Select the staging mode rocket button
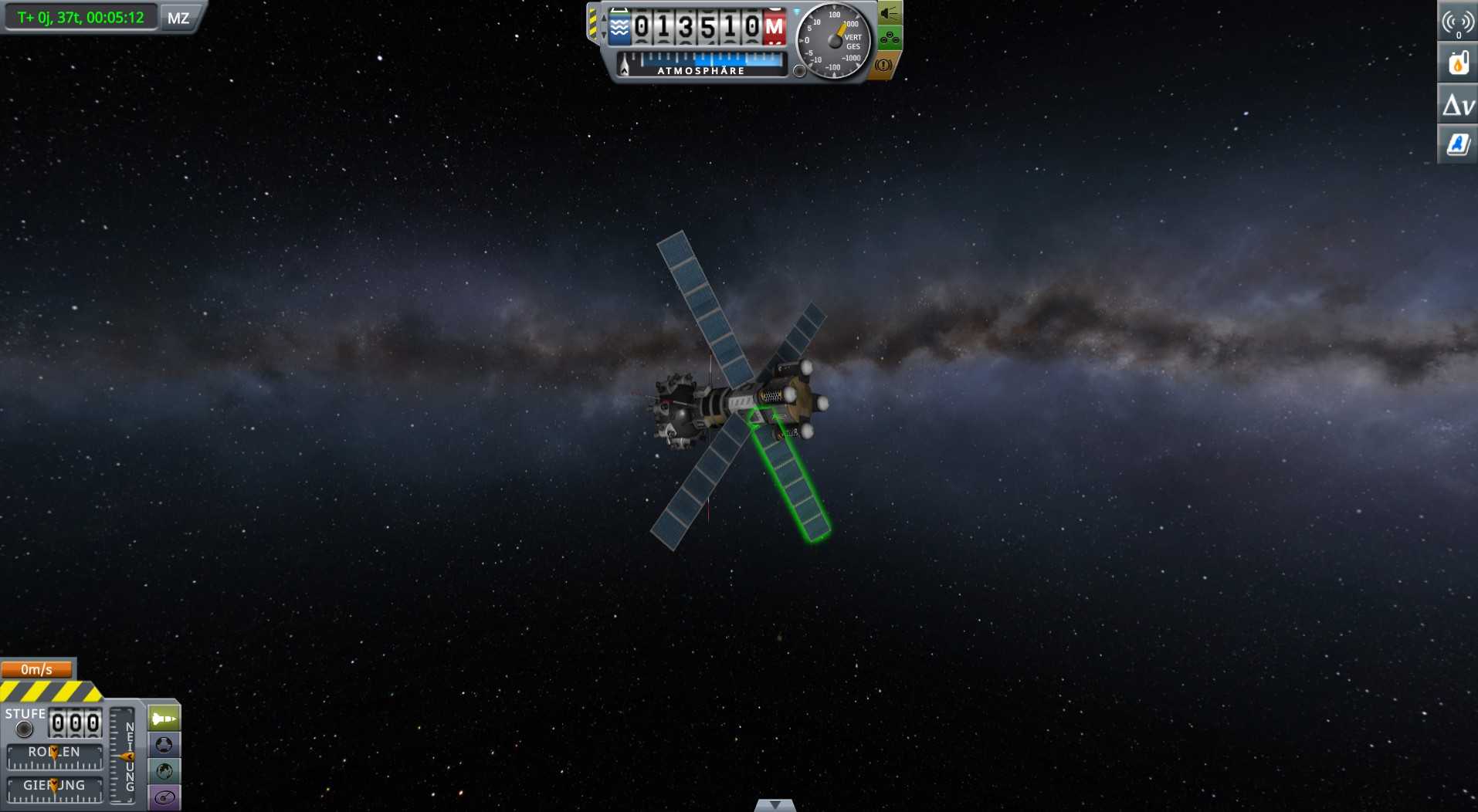 (x=164, y=719)
